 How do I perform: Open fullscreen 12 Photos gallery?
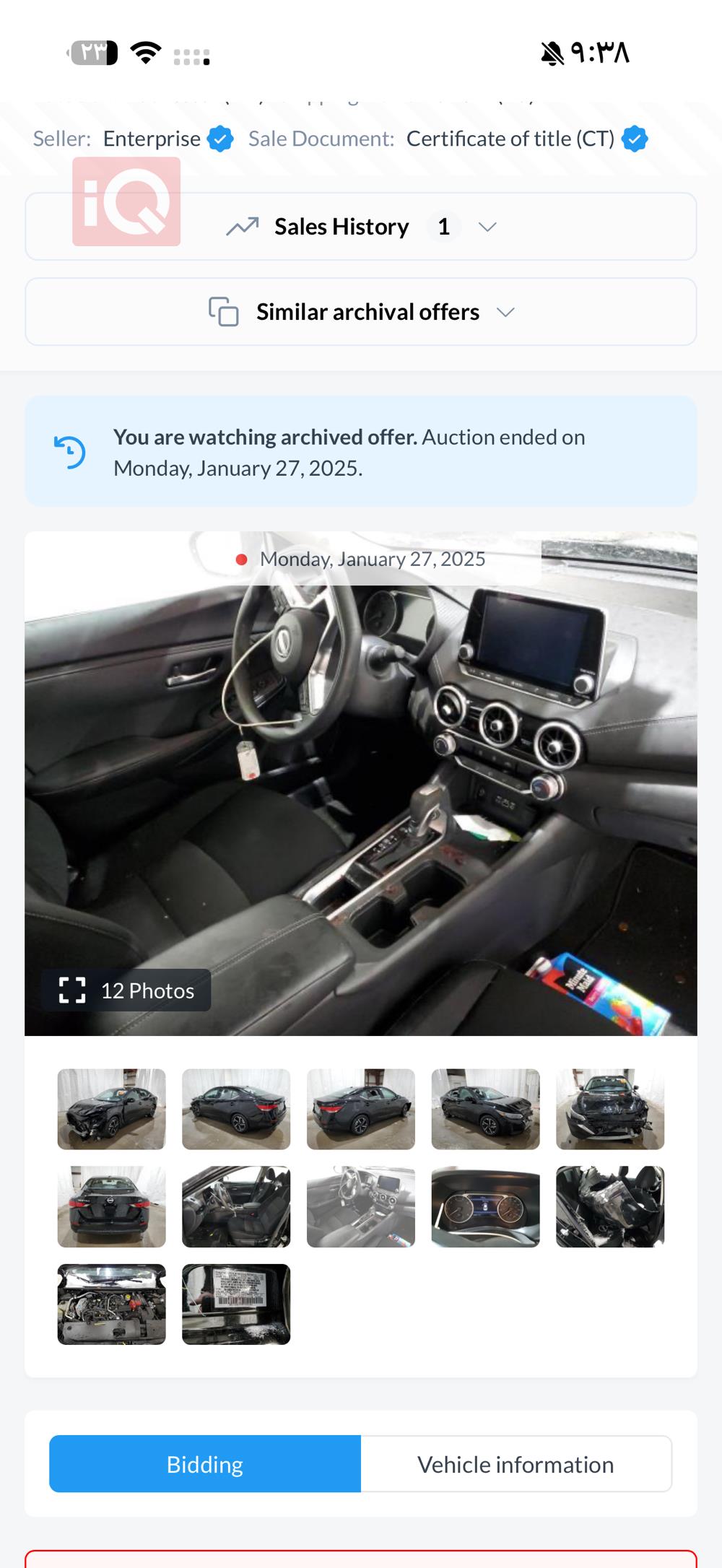126,990
